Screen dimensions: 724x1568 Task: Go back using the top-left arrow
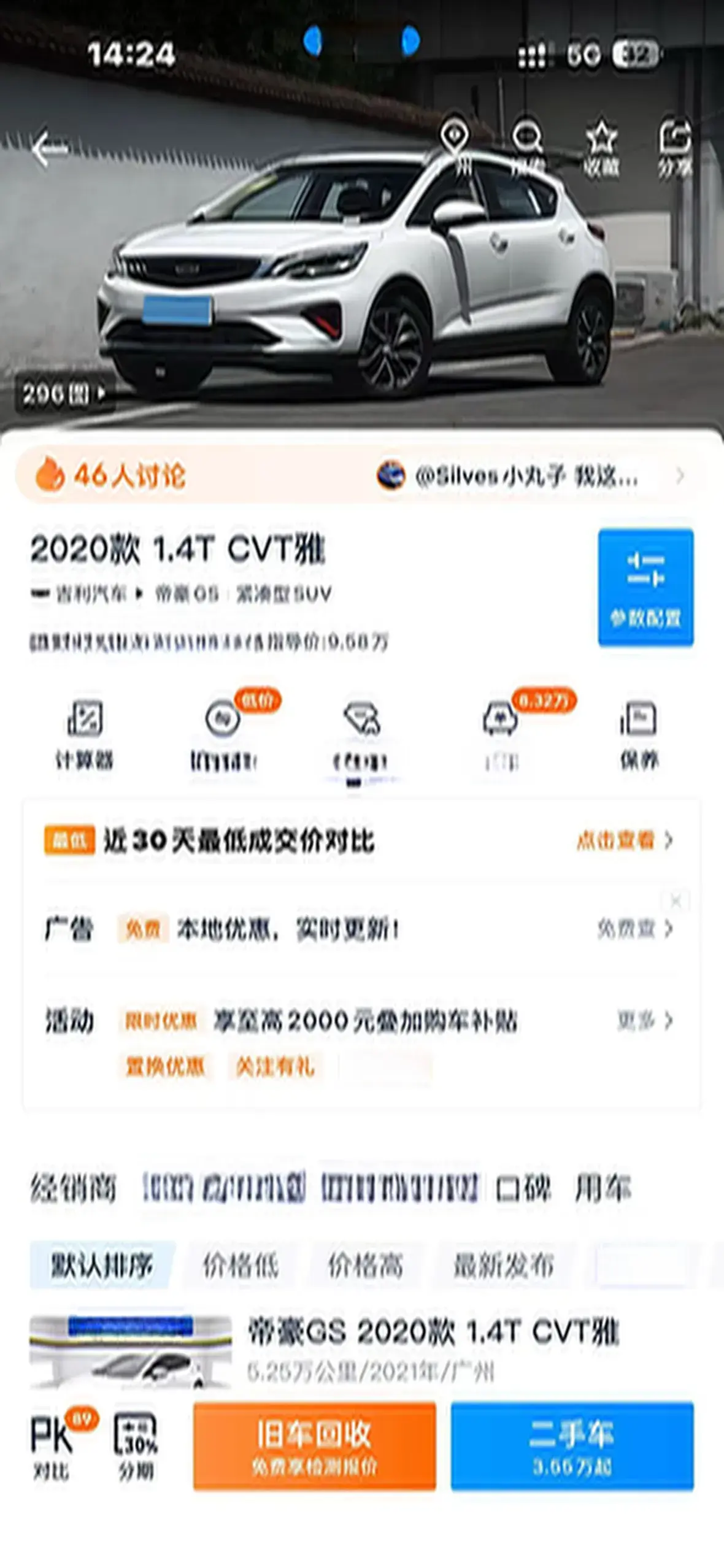point(49,148)
